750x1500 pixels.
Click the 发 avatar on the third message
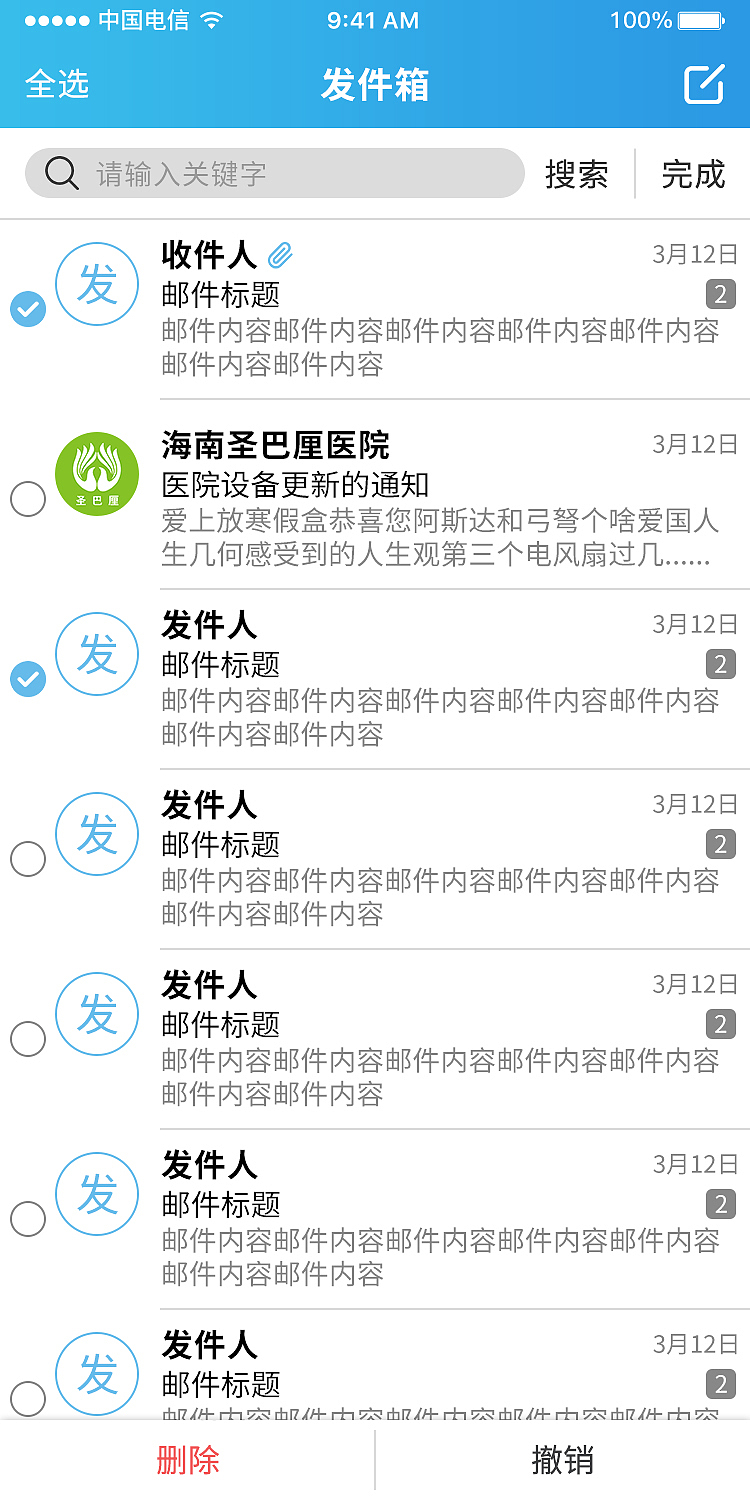tap(97, 654)
